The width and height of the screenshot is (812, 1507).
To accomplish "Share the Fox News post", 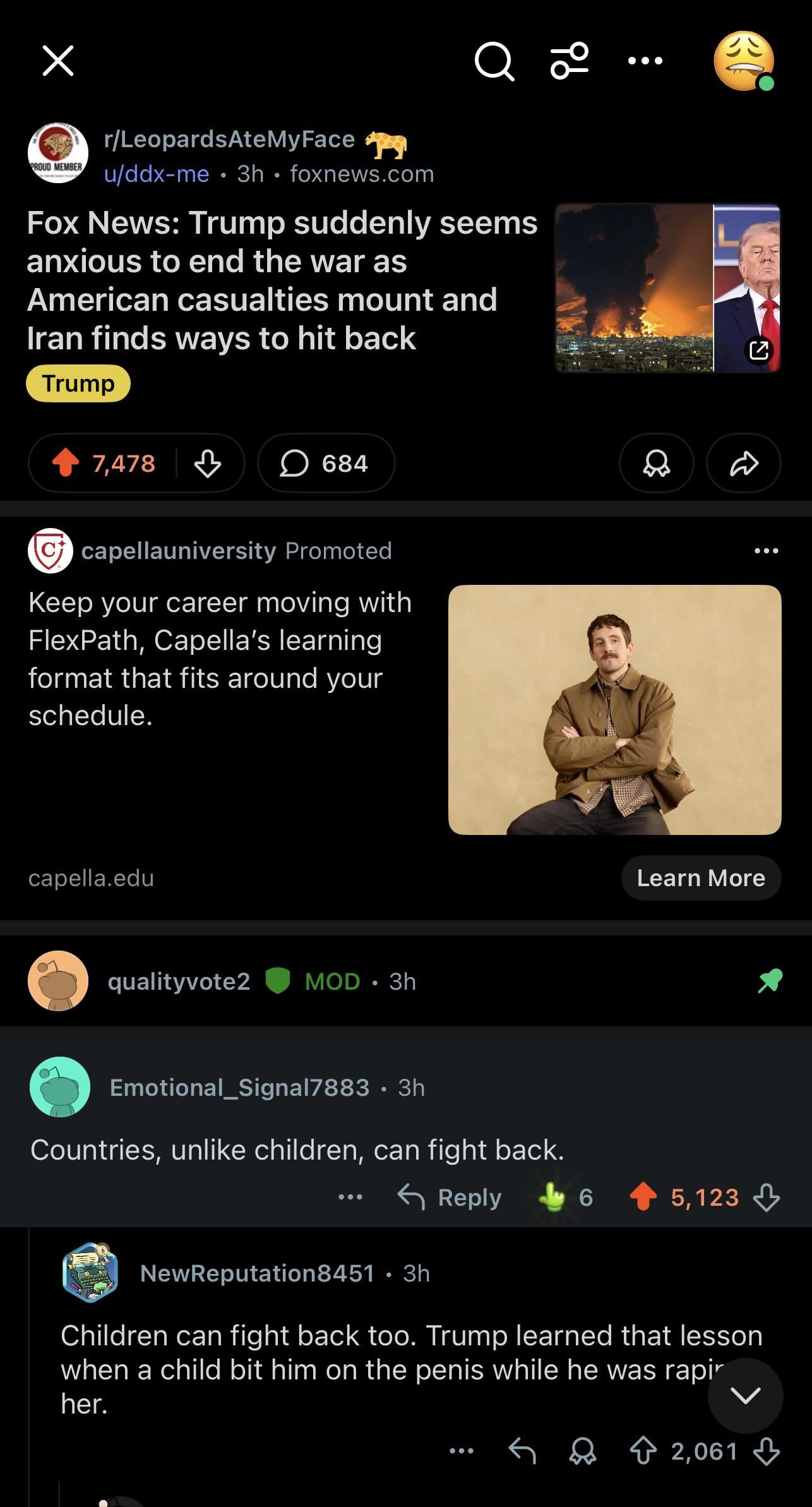I will click(743, 464).
